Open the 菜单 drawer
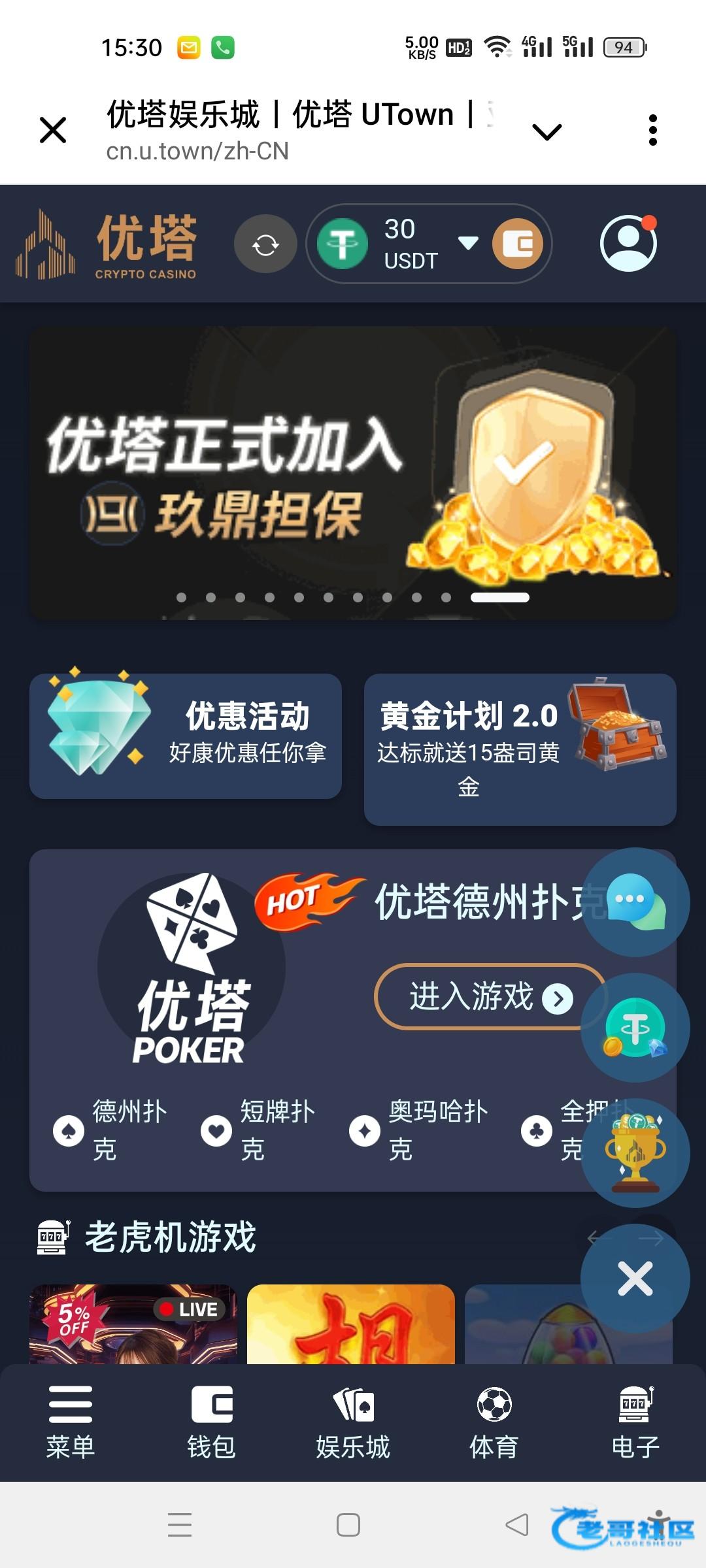The image size is (706, 1568). tap(71, 1422)
